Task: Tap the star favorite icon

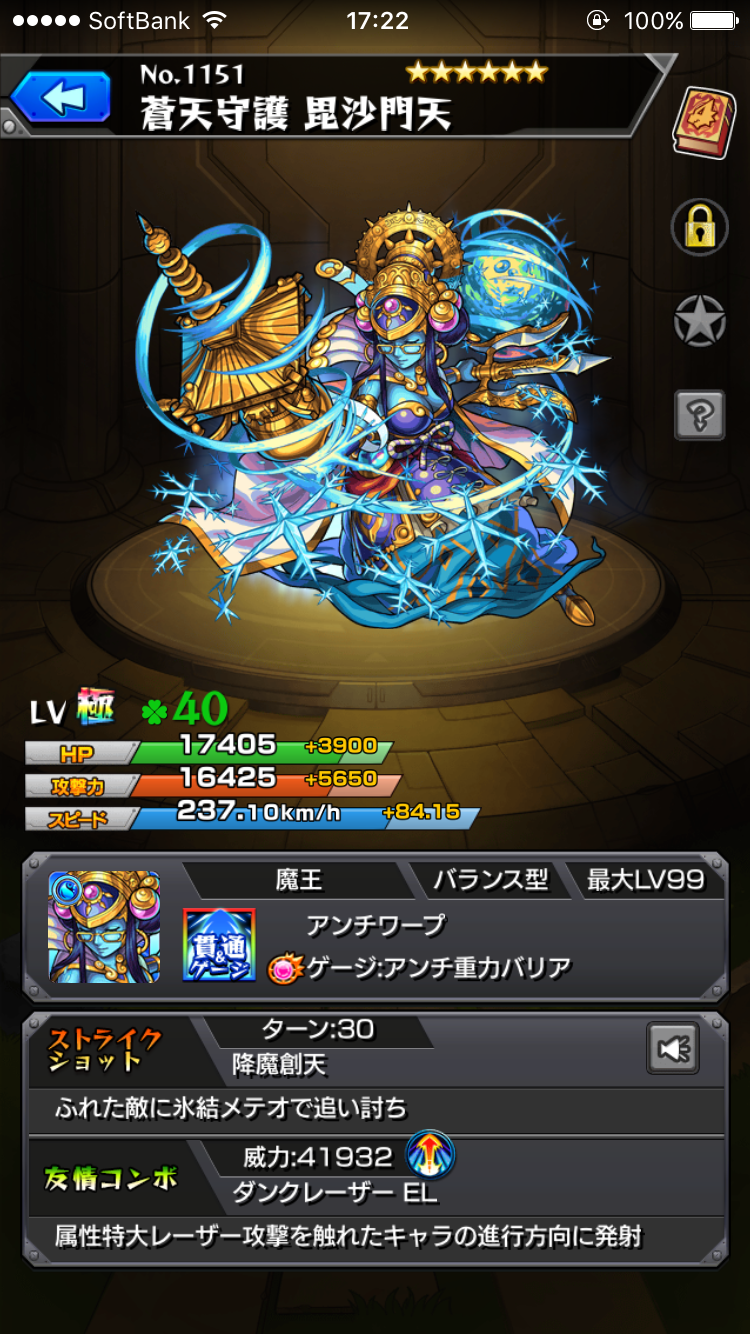Action: (698, 321)
